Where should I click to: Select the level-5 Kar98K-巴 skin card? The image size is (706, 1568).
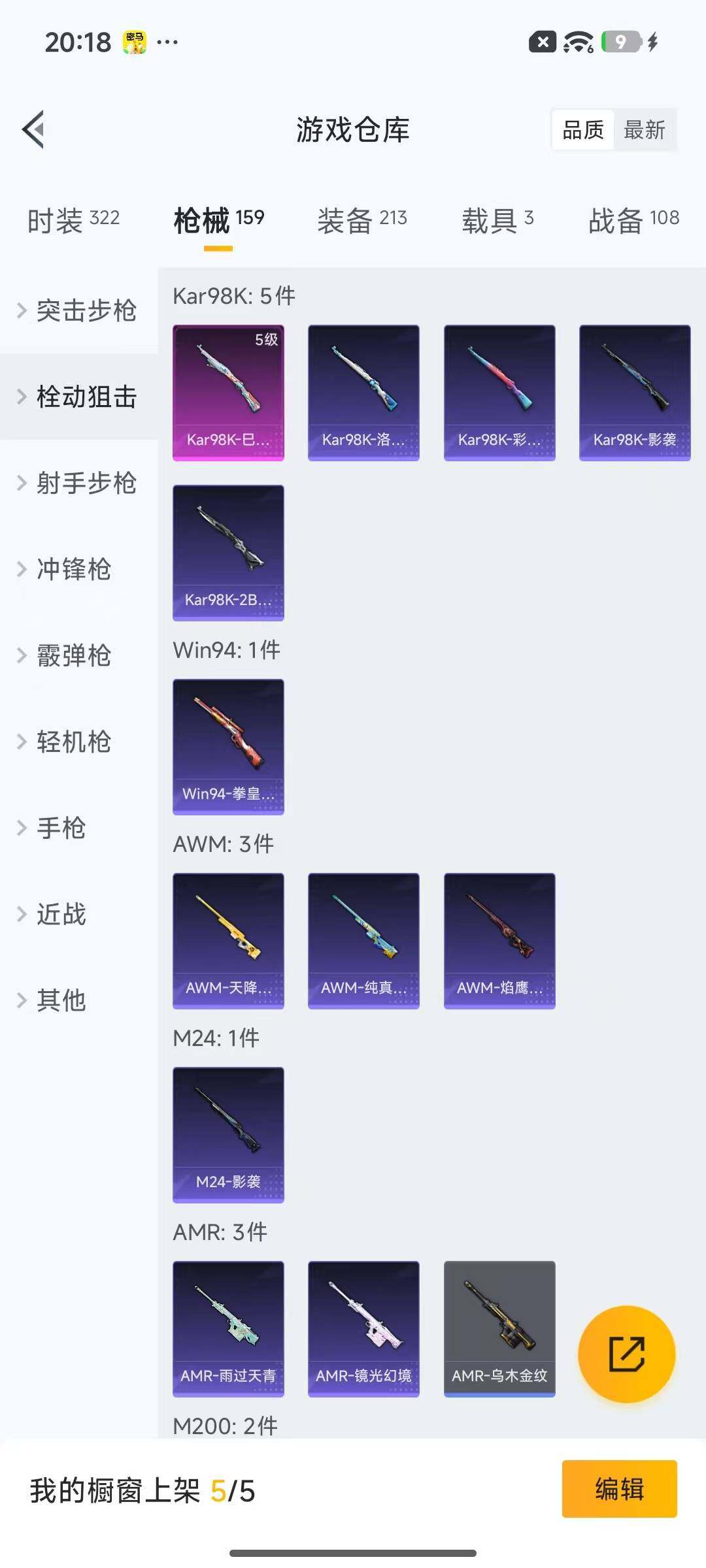(x=228, y=392)
